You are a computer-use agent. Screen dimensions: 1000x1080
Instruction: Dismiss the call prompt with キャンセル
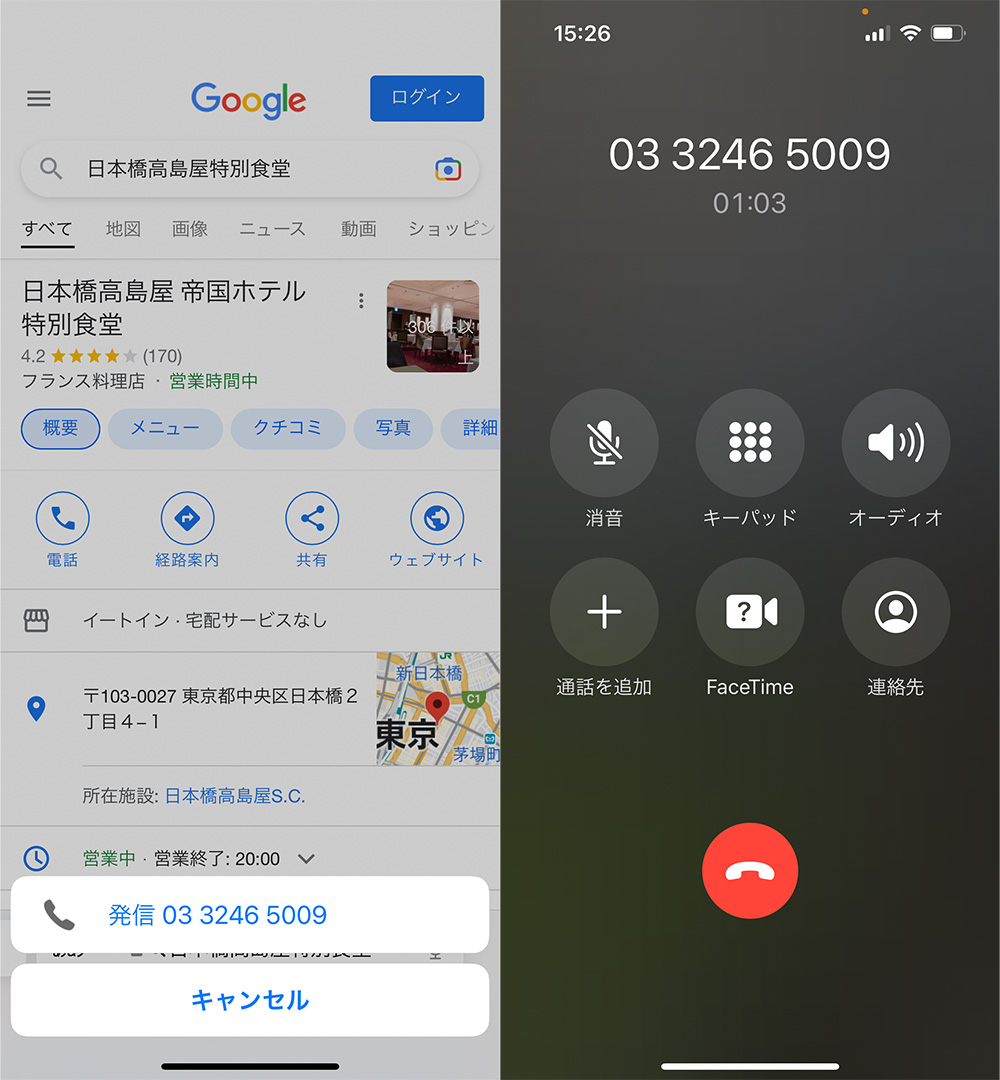(x=249, y=1000)
